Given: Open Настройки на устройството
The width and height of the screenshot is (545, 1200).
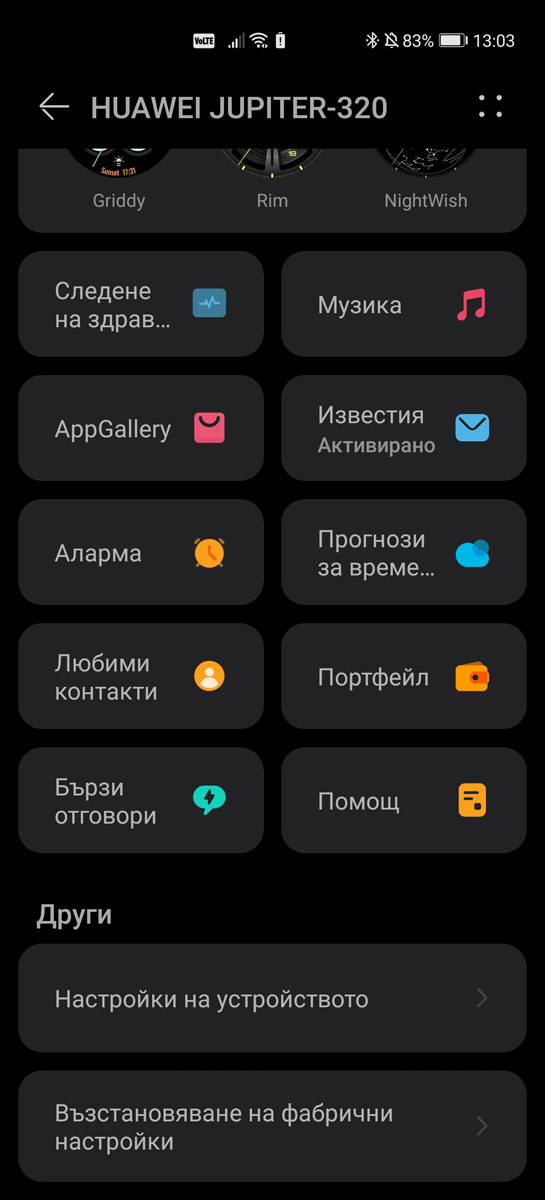Looking at the screenshot, I should (x=272, y=998).
